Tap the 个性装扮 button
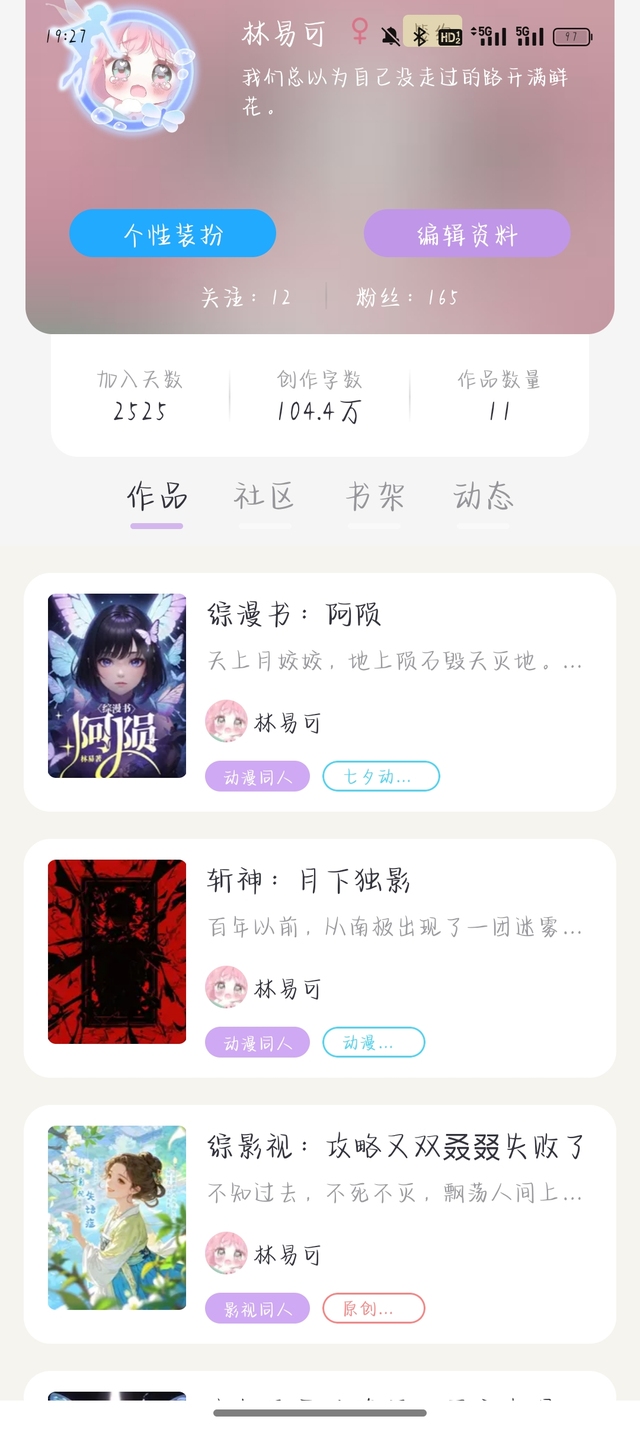This screenshot has width=640, height=1429. 172,234
